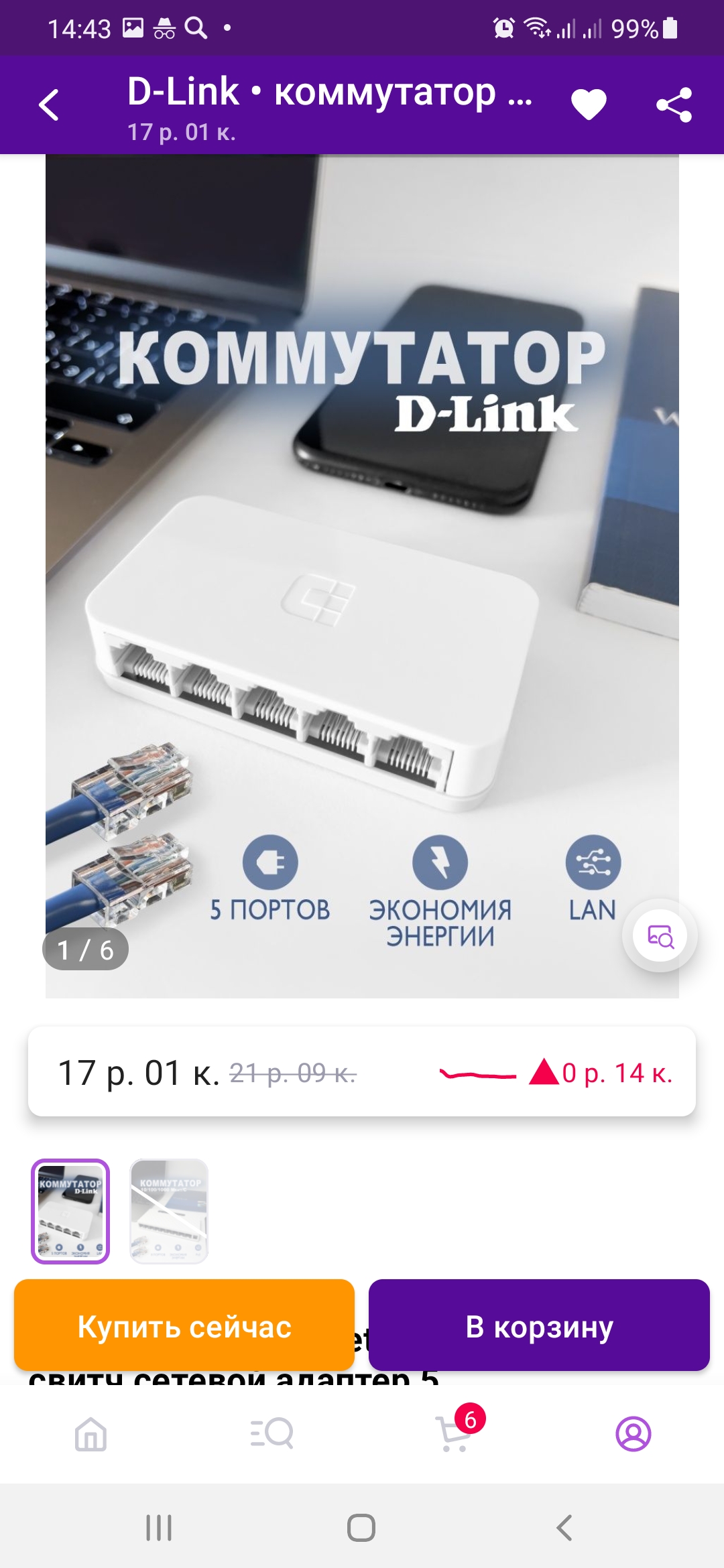The height and width of the screenshot is (1568, 724).
Task: Open the catalog search tab
Action: coord(271,1434)
